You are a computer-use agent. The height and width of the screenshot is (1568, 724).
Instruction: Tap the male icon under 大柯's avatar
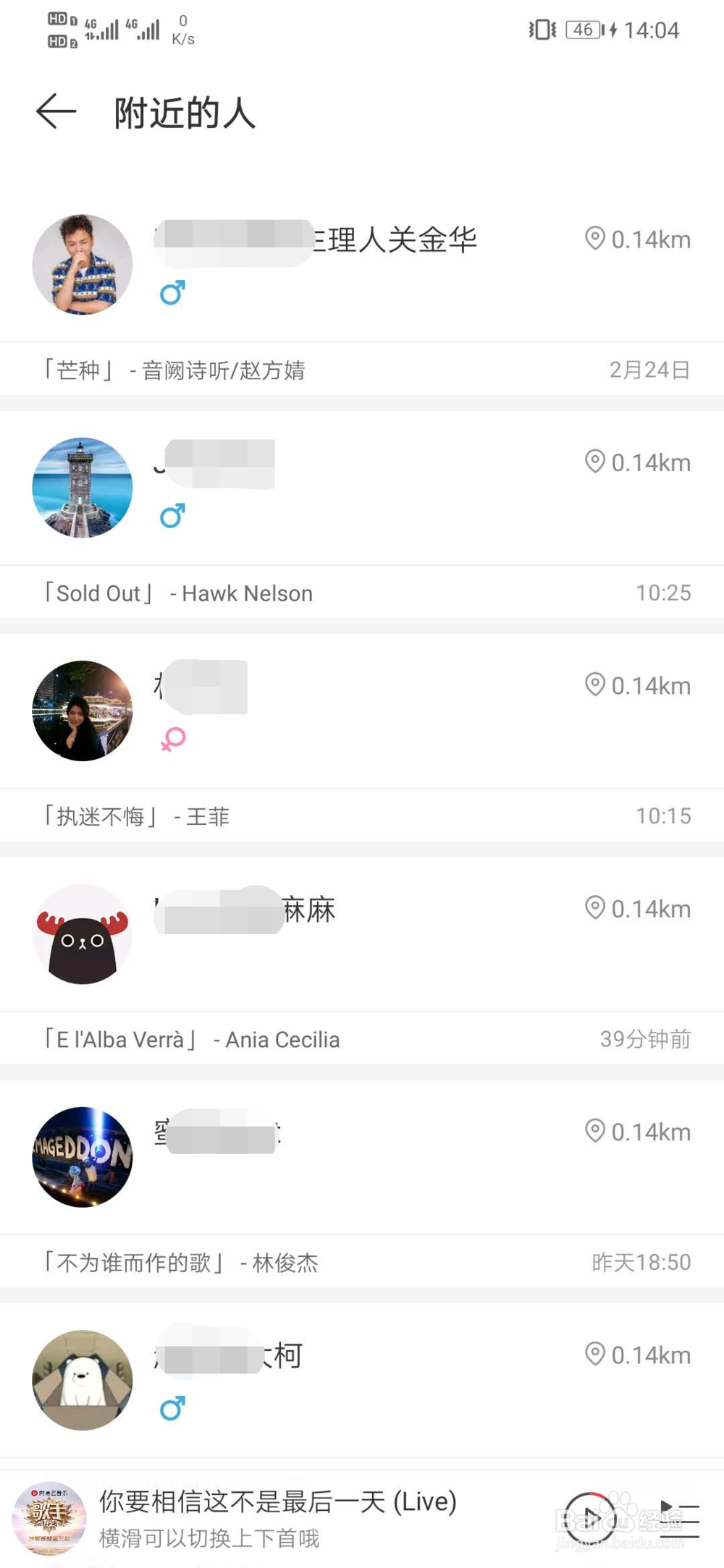pos(173,1408)
